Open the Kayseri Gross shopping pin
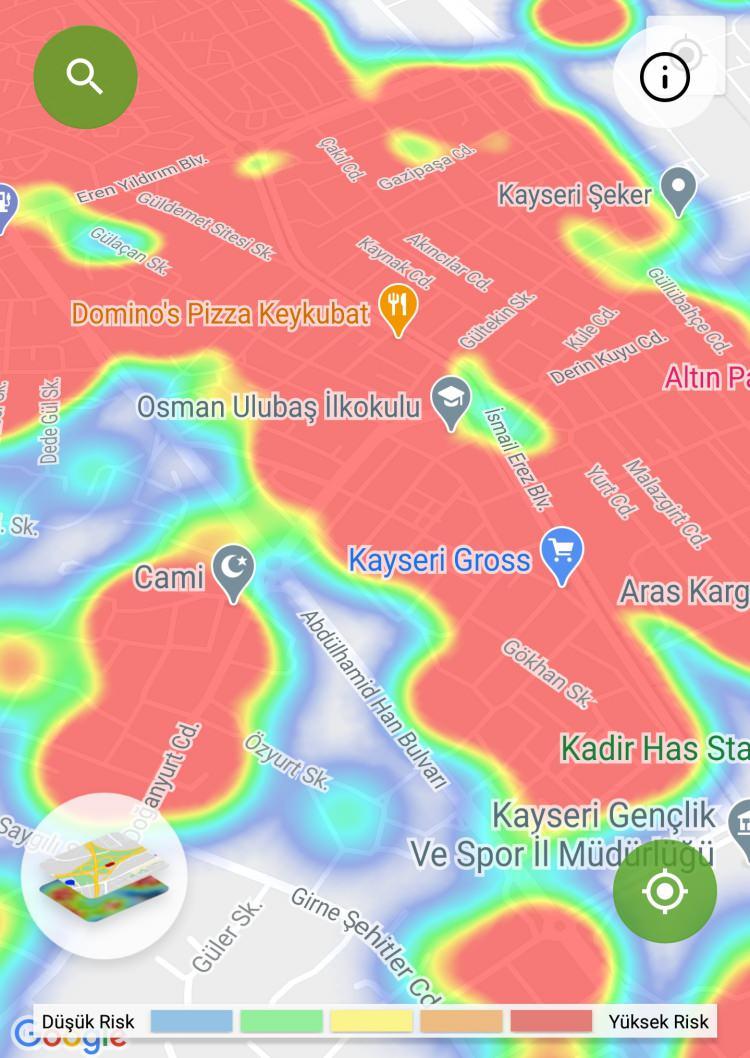 [562, 553]
